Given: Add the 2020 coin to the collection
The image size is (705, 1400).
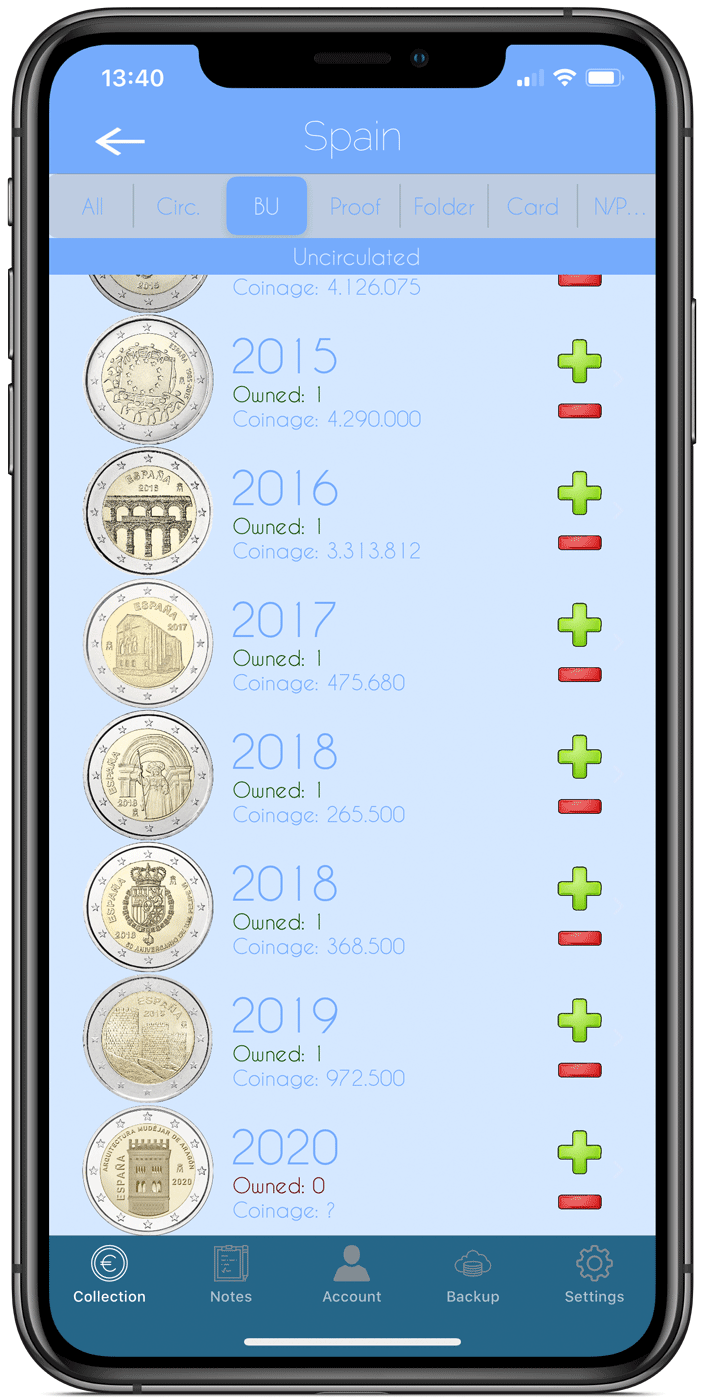Looking at the screenshot, I should tap(579, 1153).
